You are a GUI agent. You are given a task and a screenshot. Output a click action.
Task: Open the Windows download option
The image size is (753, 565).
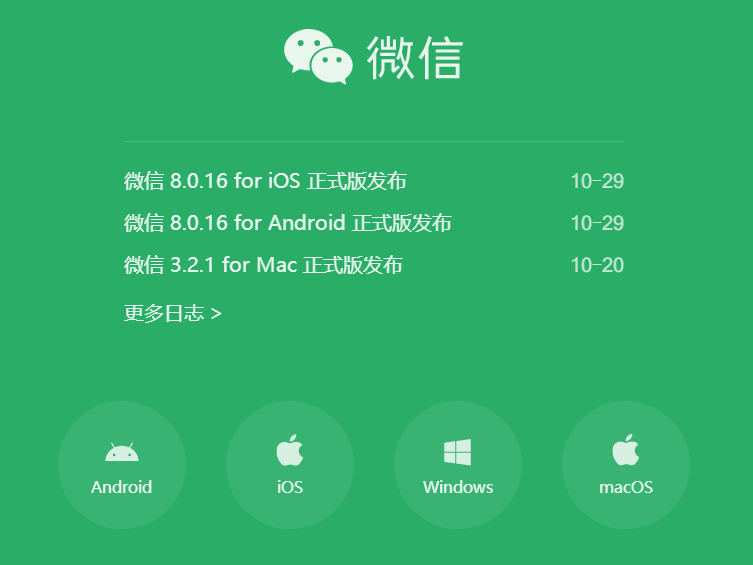point(458,464)
